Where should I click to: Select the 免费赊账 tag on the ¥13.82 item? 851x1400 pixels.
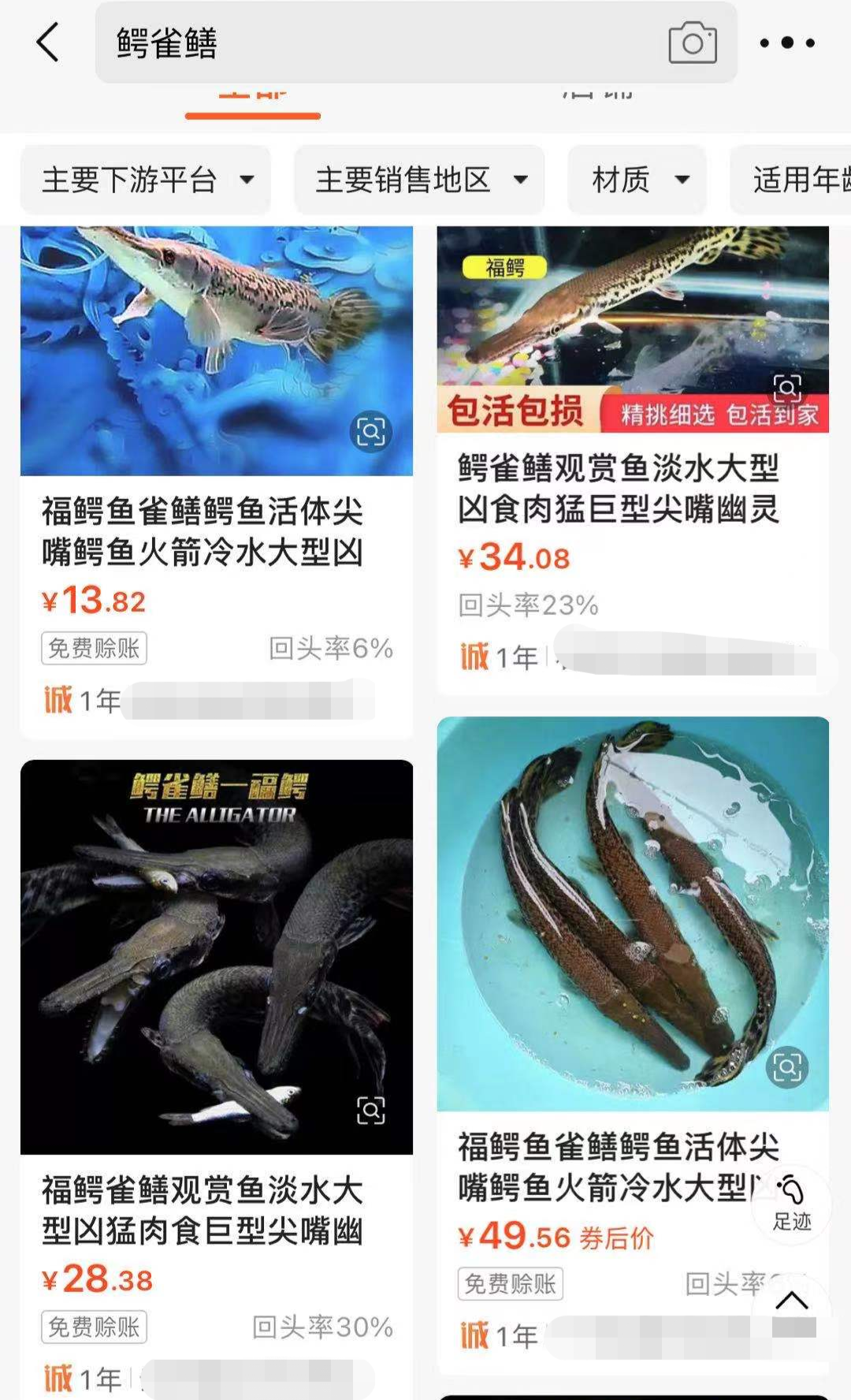(x=94, y=650)
